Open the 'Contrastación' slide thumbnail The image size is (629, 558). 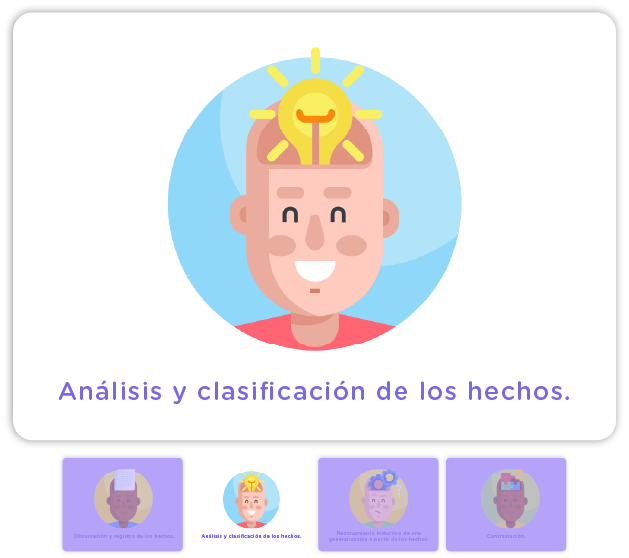tap(506, 504)
